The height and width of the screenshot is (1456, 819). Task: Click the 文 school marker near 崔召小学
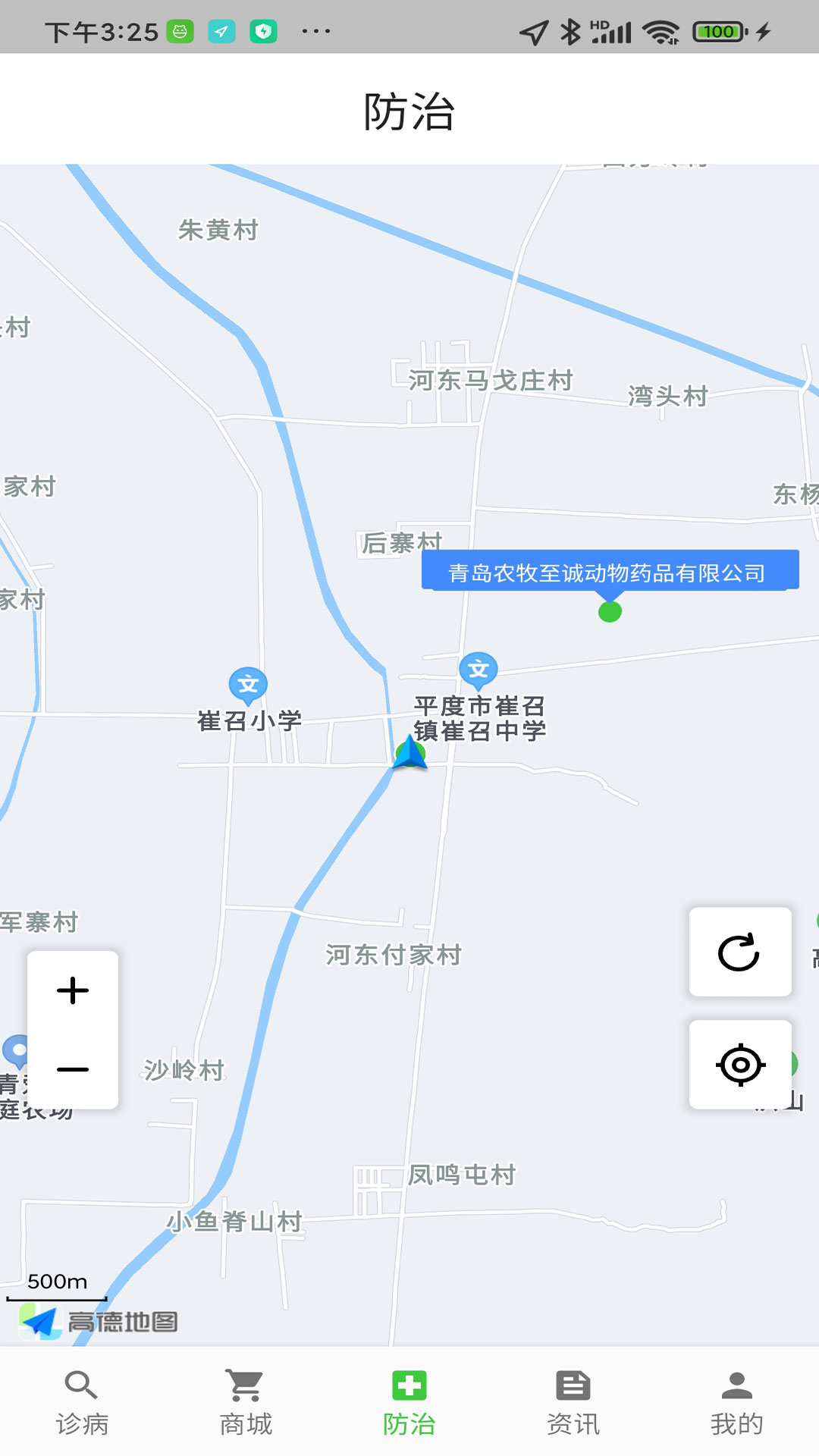click(250, 685)
